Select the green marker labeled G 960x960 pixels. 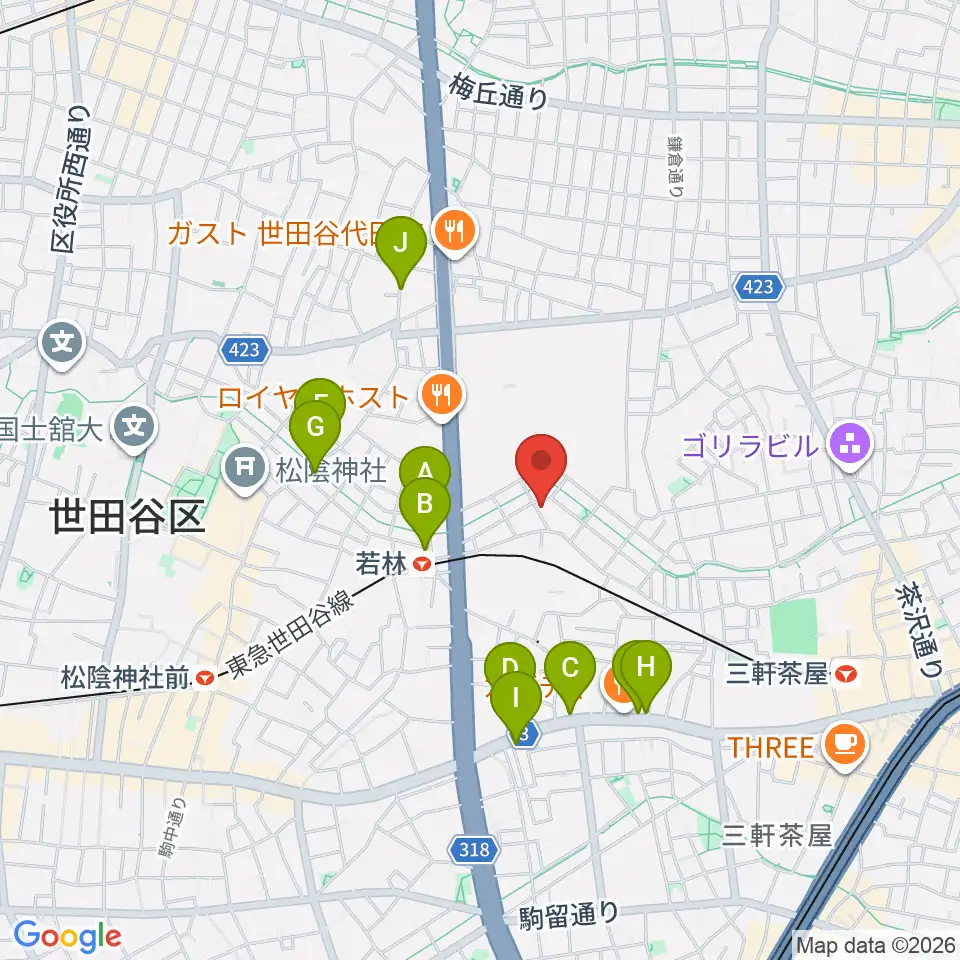[x=314, y=428]
